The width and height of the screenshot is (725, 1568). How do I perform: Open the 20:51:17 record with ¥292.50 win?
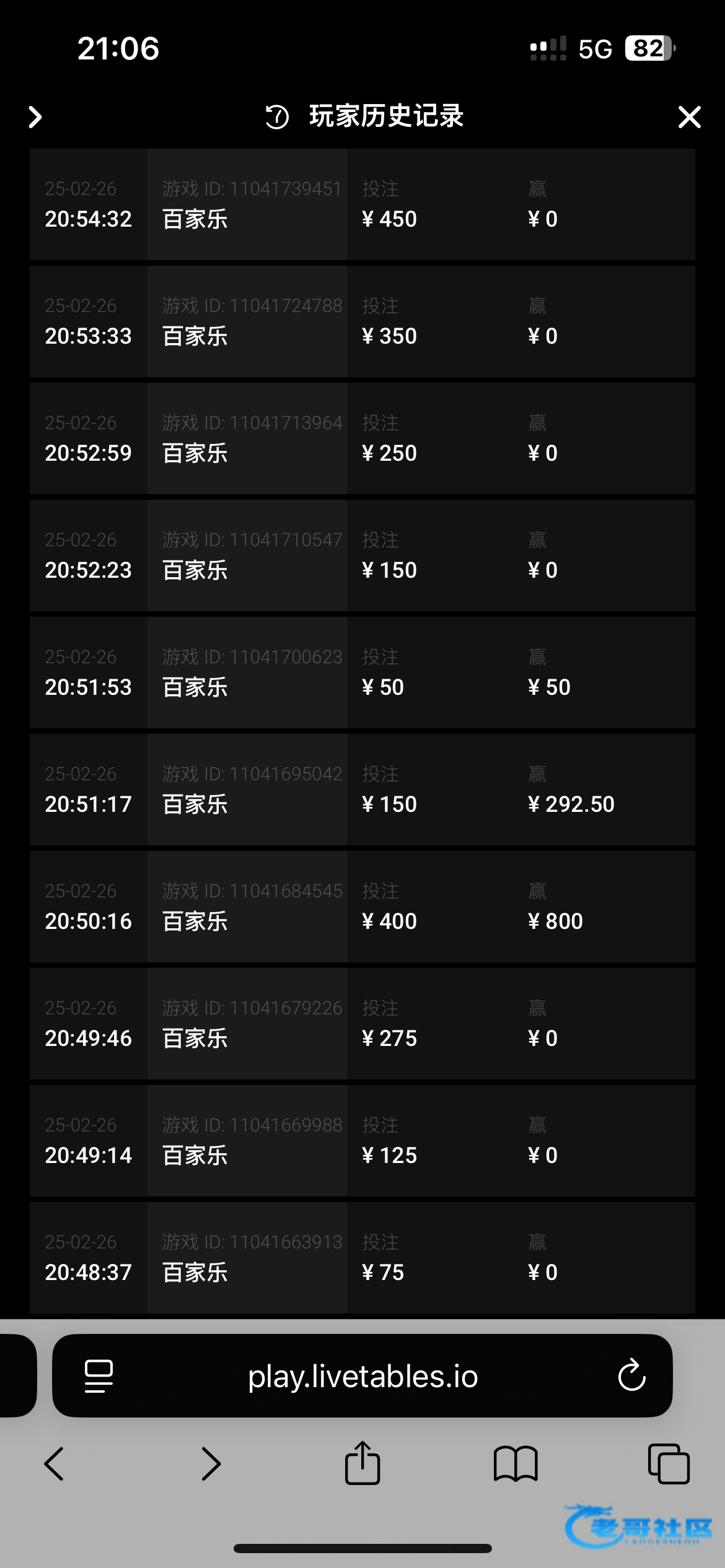click(362, 790)
